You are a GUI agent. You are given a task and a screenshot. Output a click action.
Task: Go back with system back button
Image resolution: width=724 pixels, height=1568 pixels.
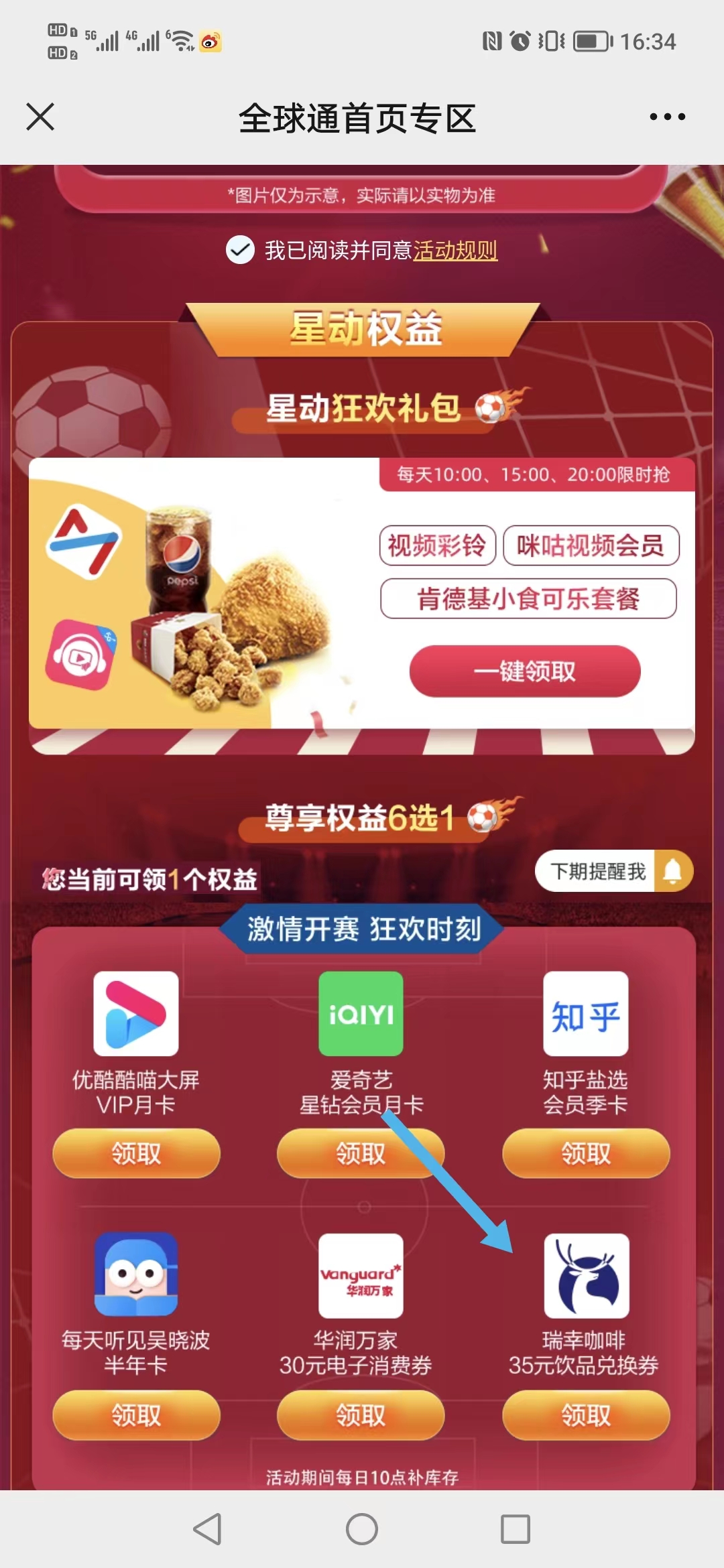(x=208, y=1529)
